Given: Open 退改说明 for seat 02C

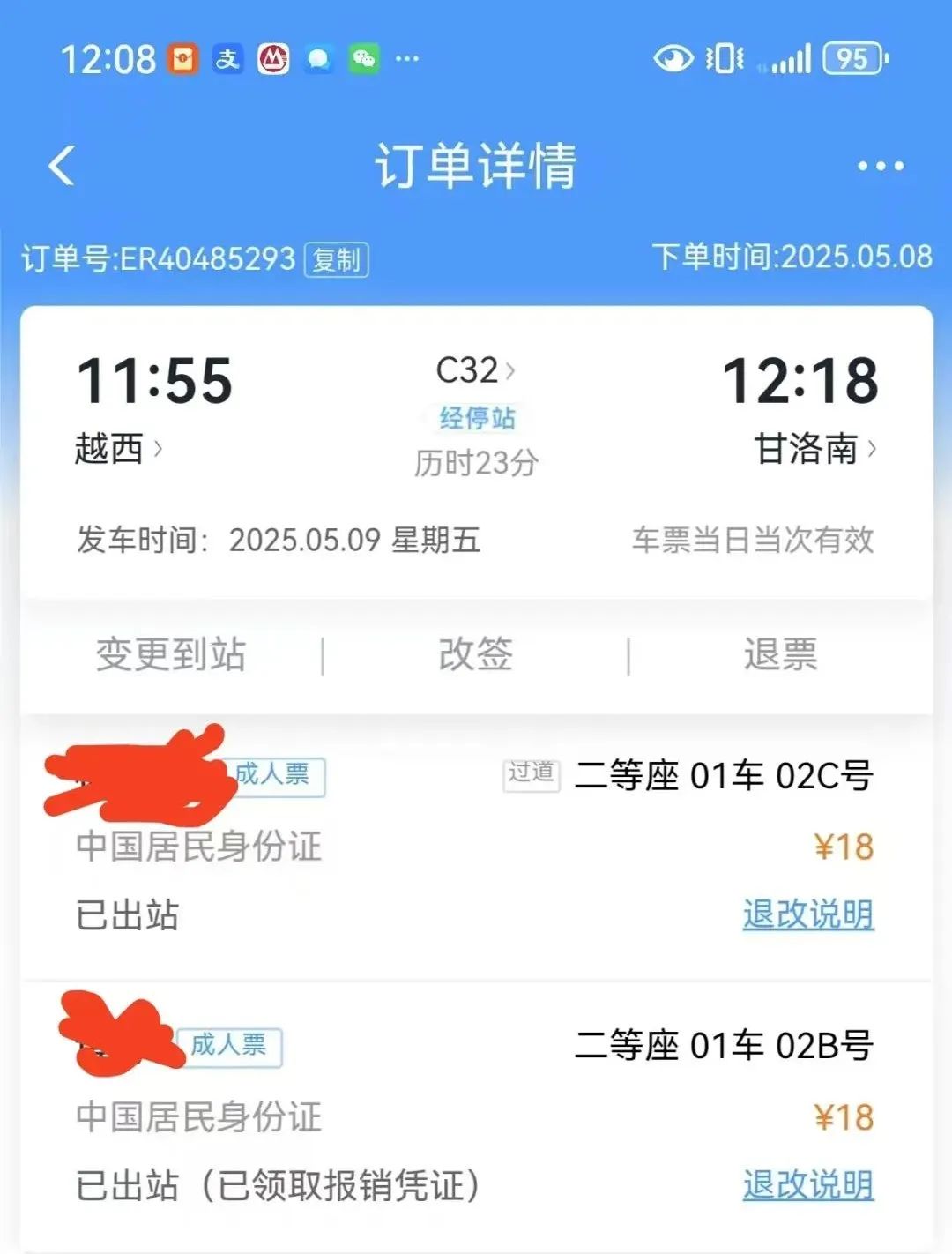Looking at the screenshot, I should 807,914.
